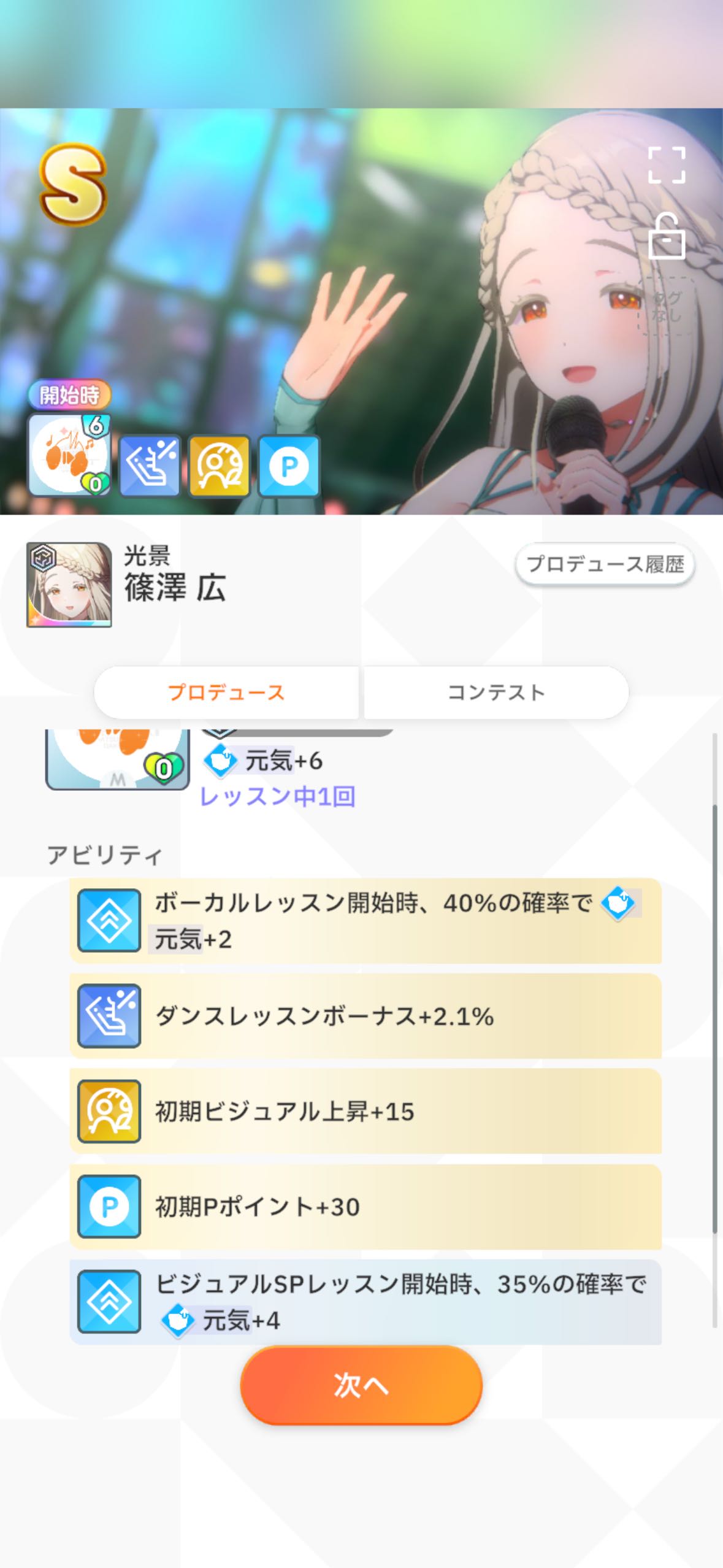Open the skill card icon under 開始時
Screen dimensions: 723x1568
(x=69, y=455)
